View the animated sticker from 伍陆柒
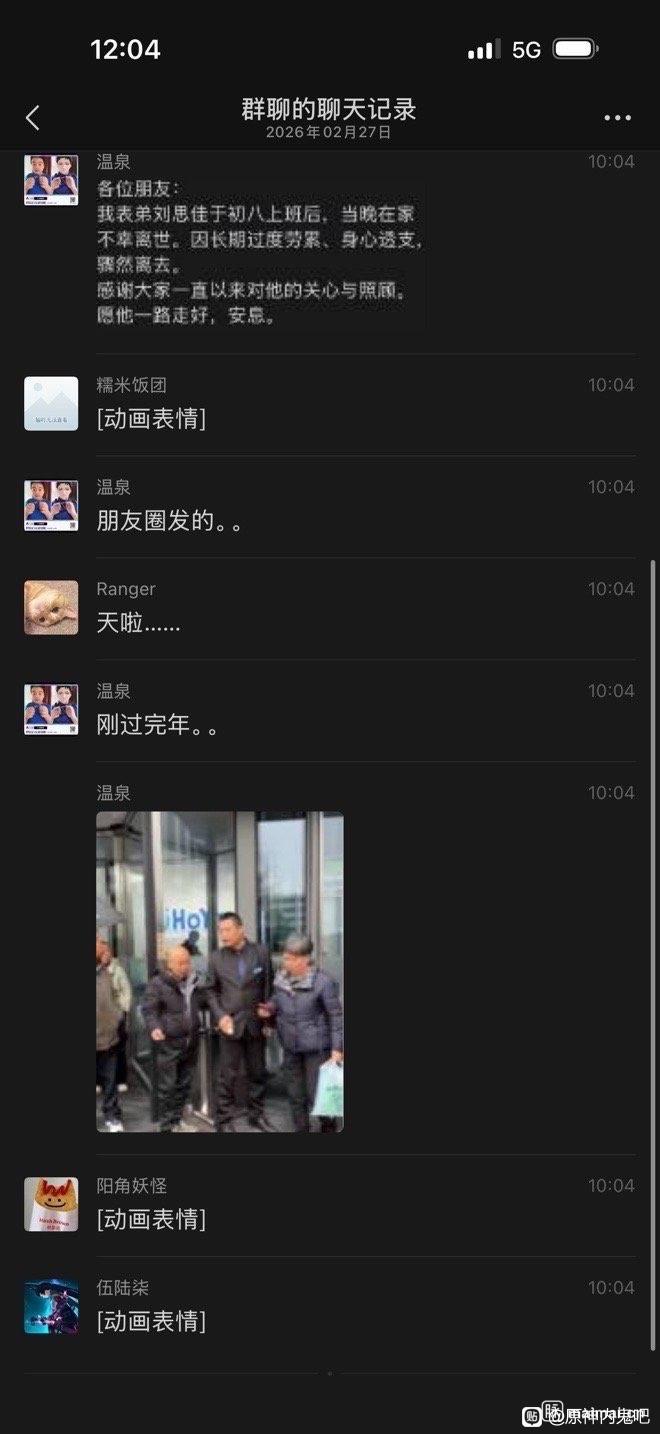The width and height of the screenshot is (660, 1434). tap(151, 1320)
